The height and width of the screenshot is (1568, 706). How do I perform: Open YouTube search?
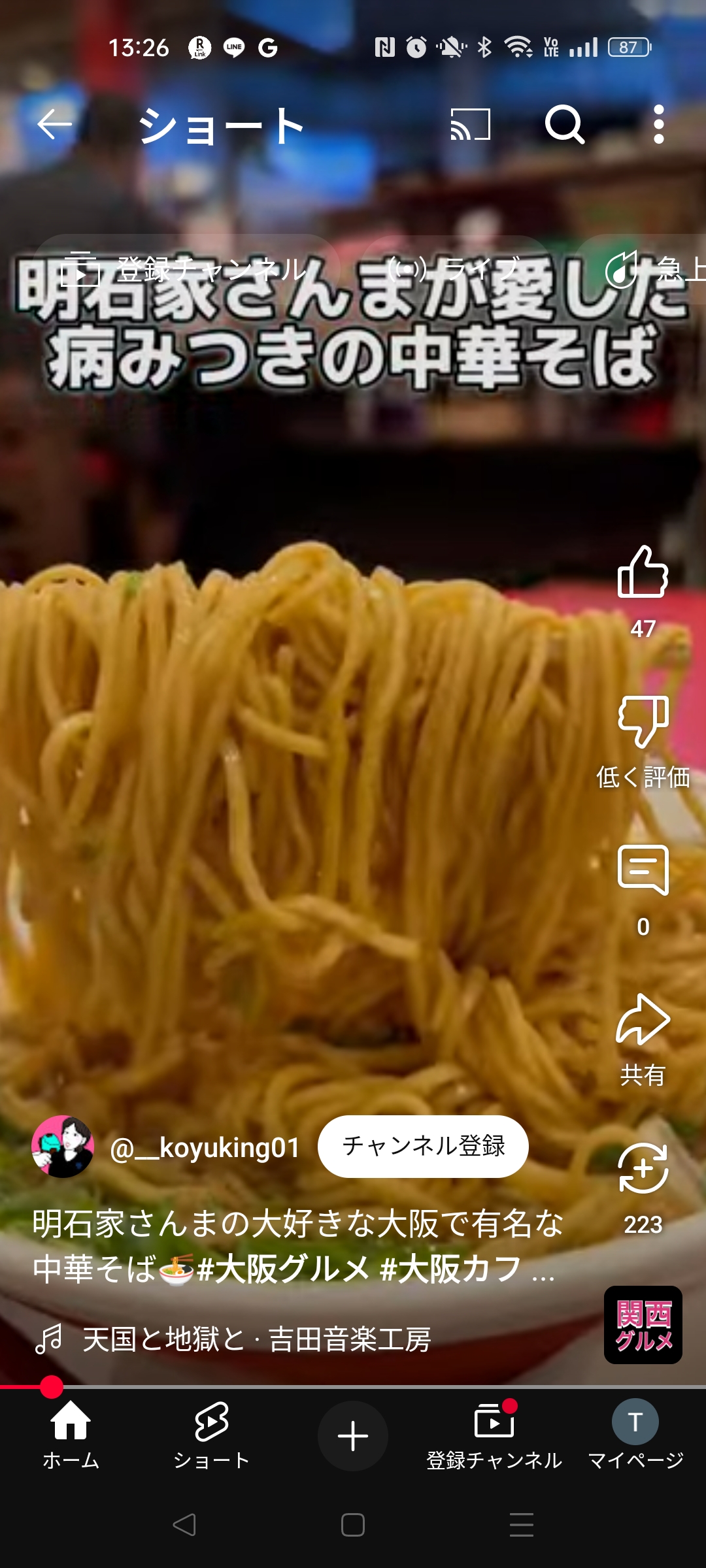click(x=564, y=124)
